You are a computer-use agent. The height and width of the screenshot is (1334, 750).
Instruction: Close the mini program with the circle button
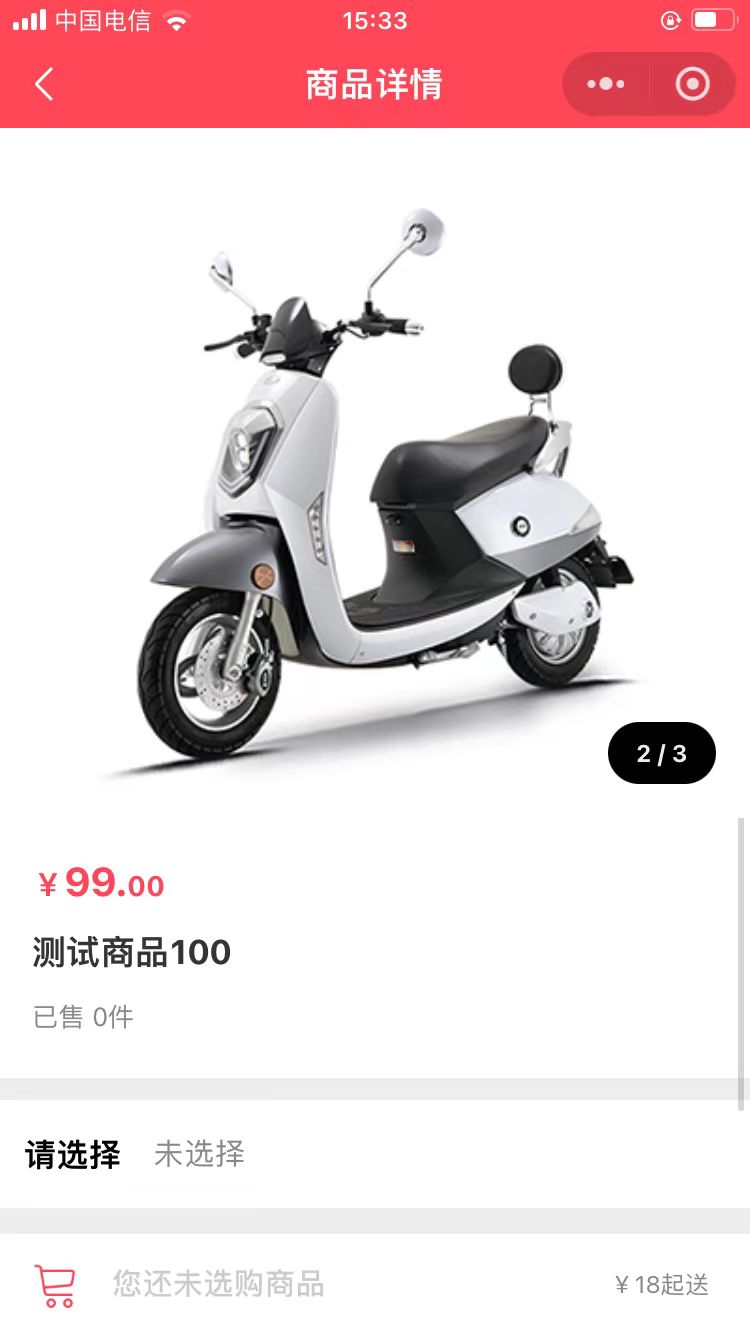coord(692,85)
